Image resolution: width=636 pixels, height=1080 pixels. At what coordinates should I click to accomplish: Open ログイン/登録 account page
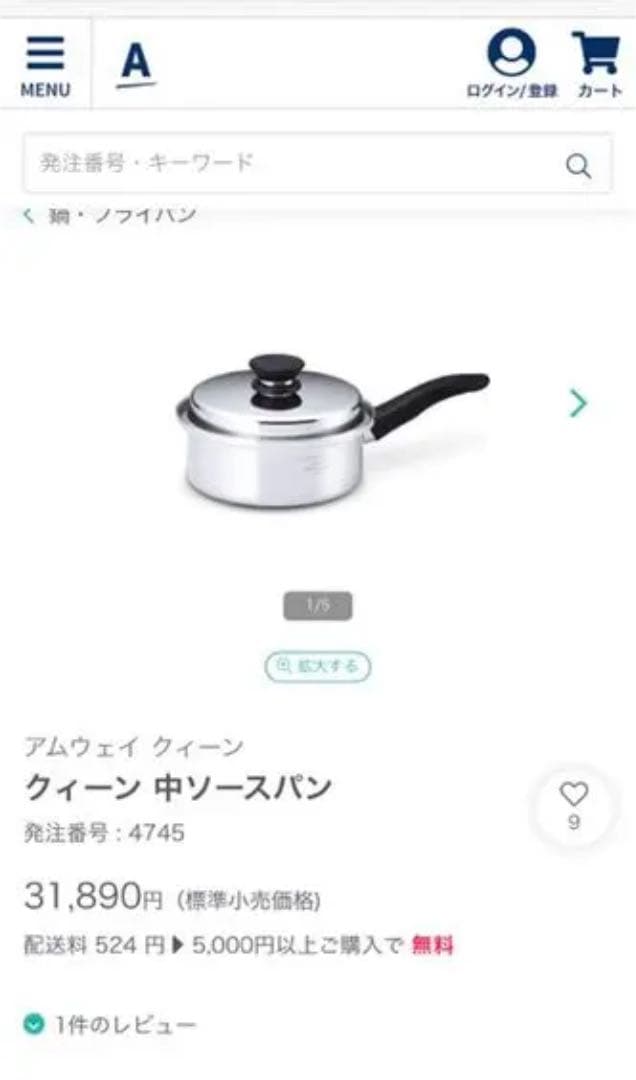511,65
